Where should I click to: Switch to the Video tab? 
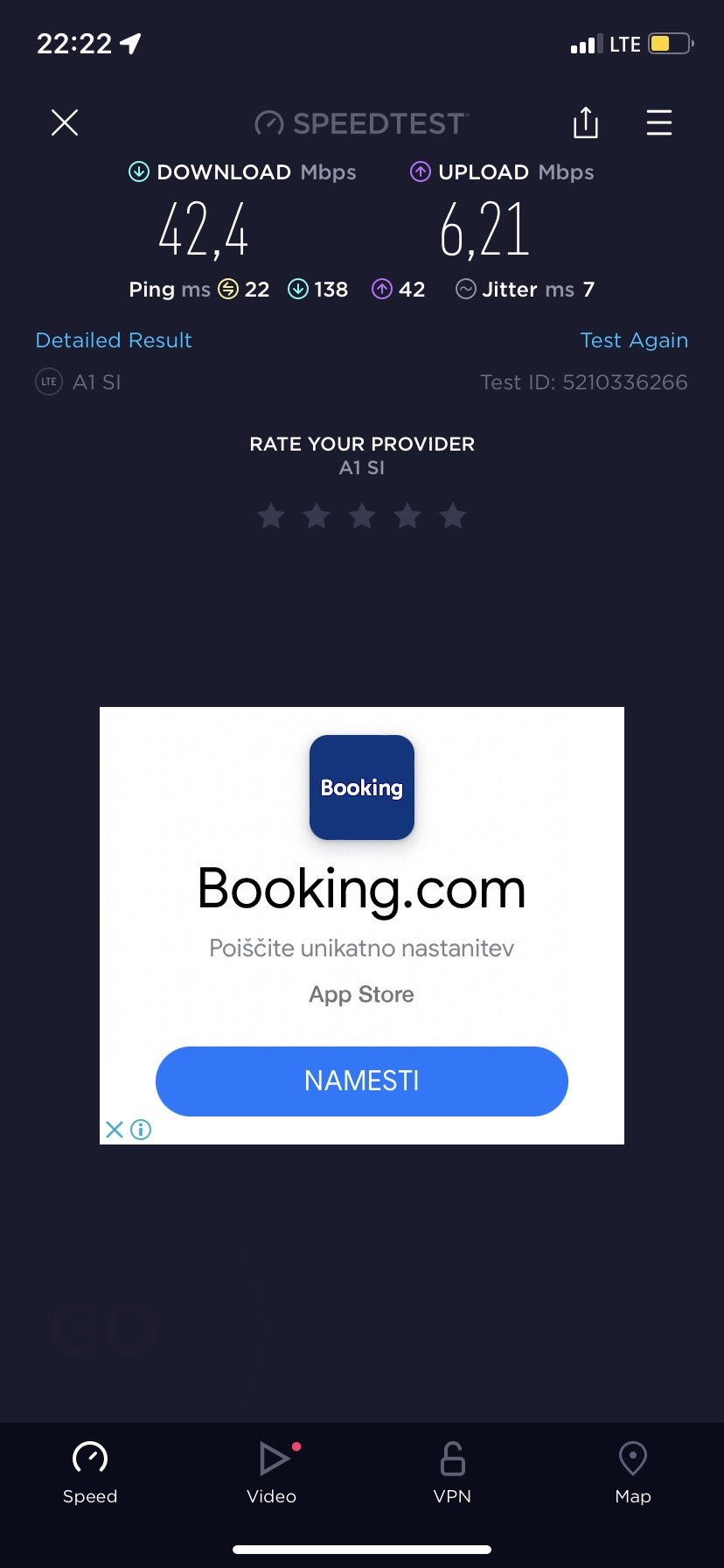pyautogui.click(x=272, y=1473)
